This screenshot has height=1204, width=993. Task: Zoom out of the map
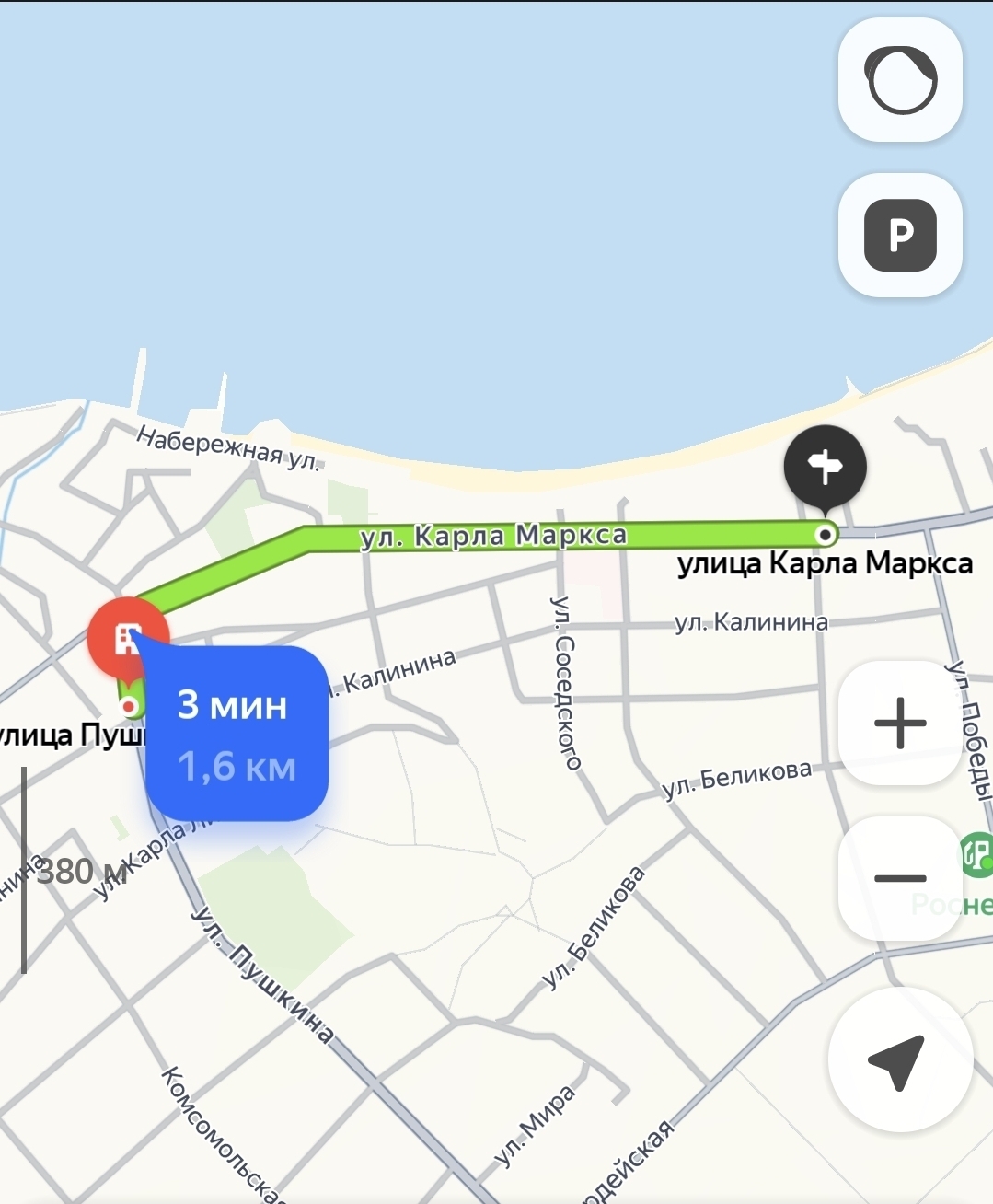point(900,878)
